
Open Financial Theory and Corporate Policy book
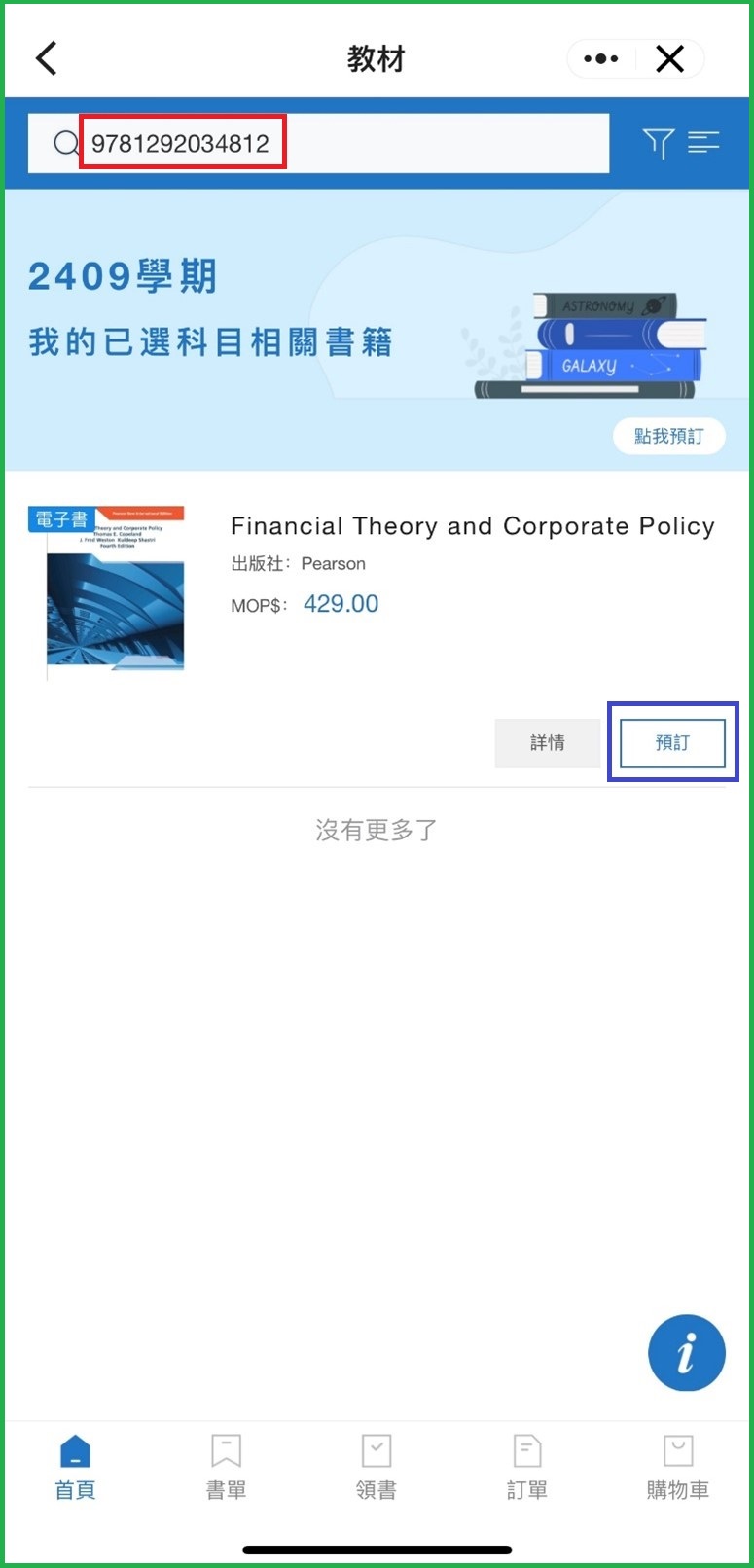472,526
